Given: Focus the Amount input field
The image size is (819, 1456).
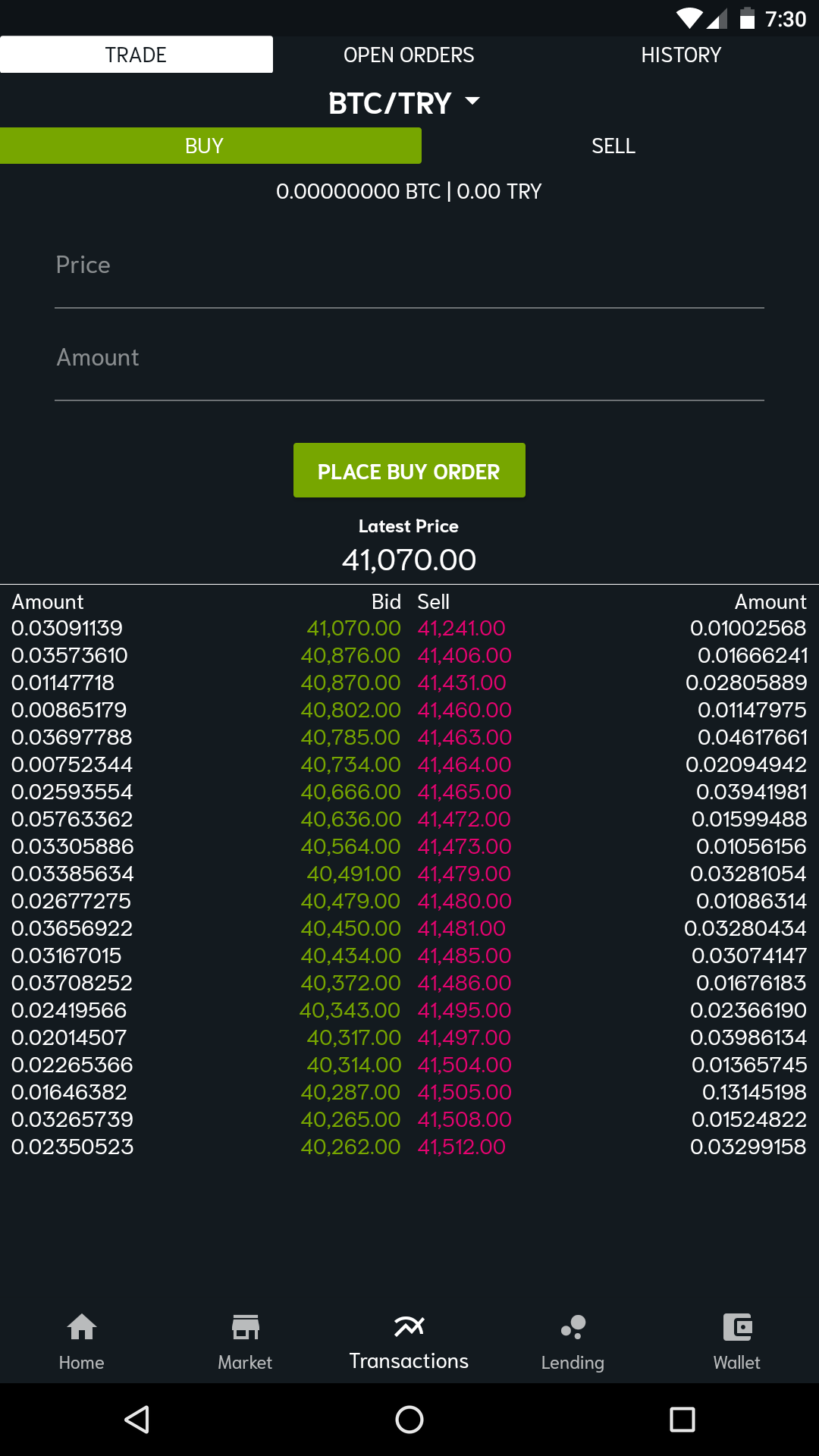Looking at the screenshot, I should [409, 362].
